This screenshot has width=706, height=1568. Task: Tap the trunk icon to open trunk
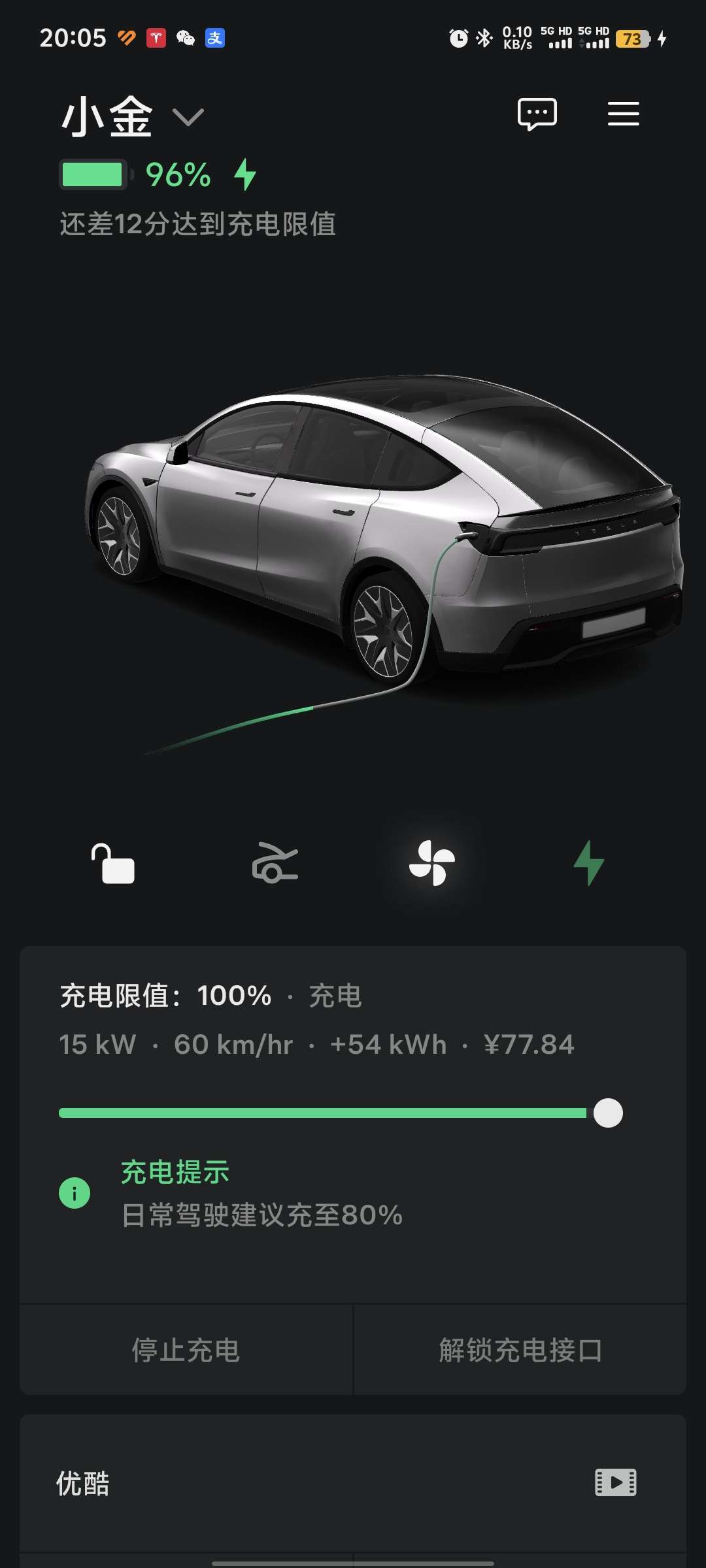[x=275, y=864]
